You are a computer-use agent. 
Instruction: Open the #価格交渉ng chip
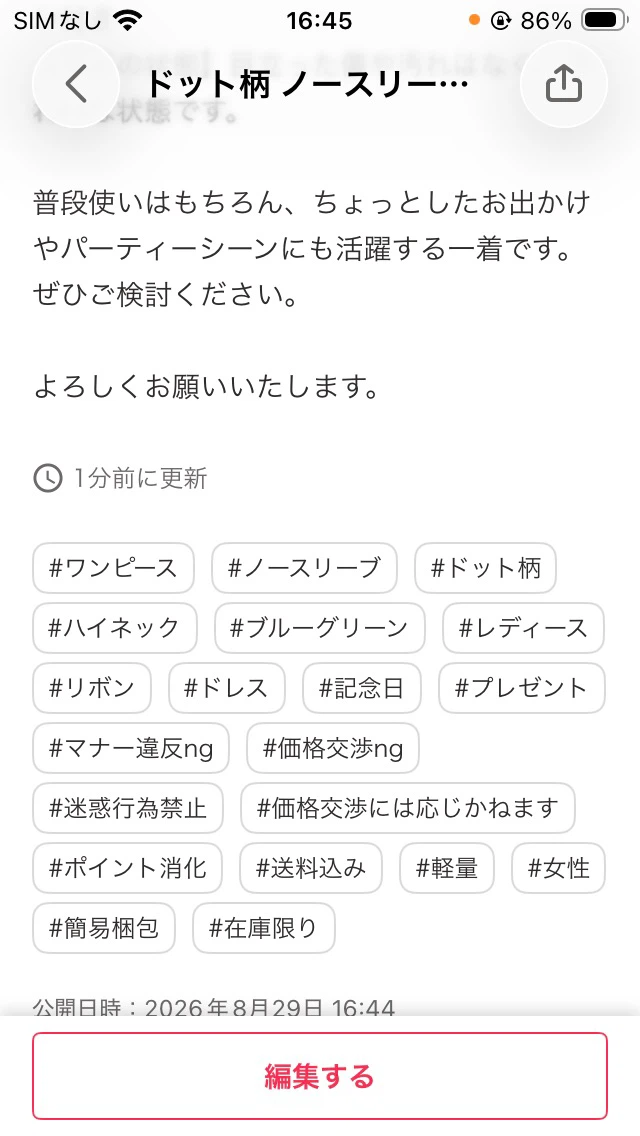pyautogui.click(x=333, y=748)
